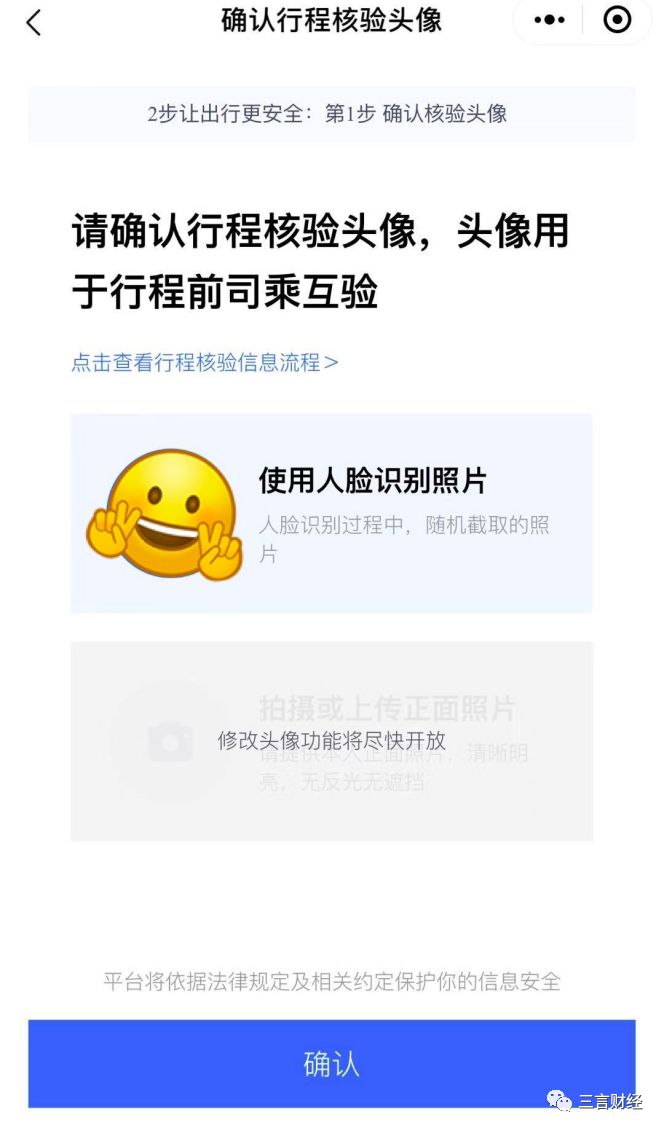664x1131 pixels.
Task: Close the mini program with the circle icon
Action: 617,20
